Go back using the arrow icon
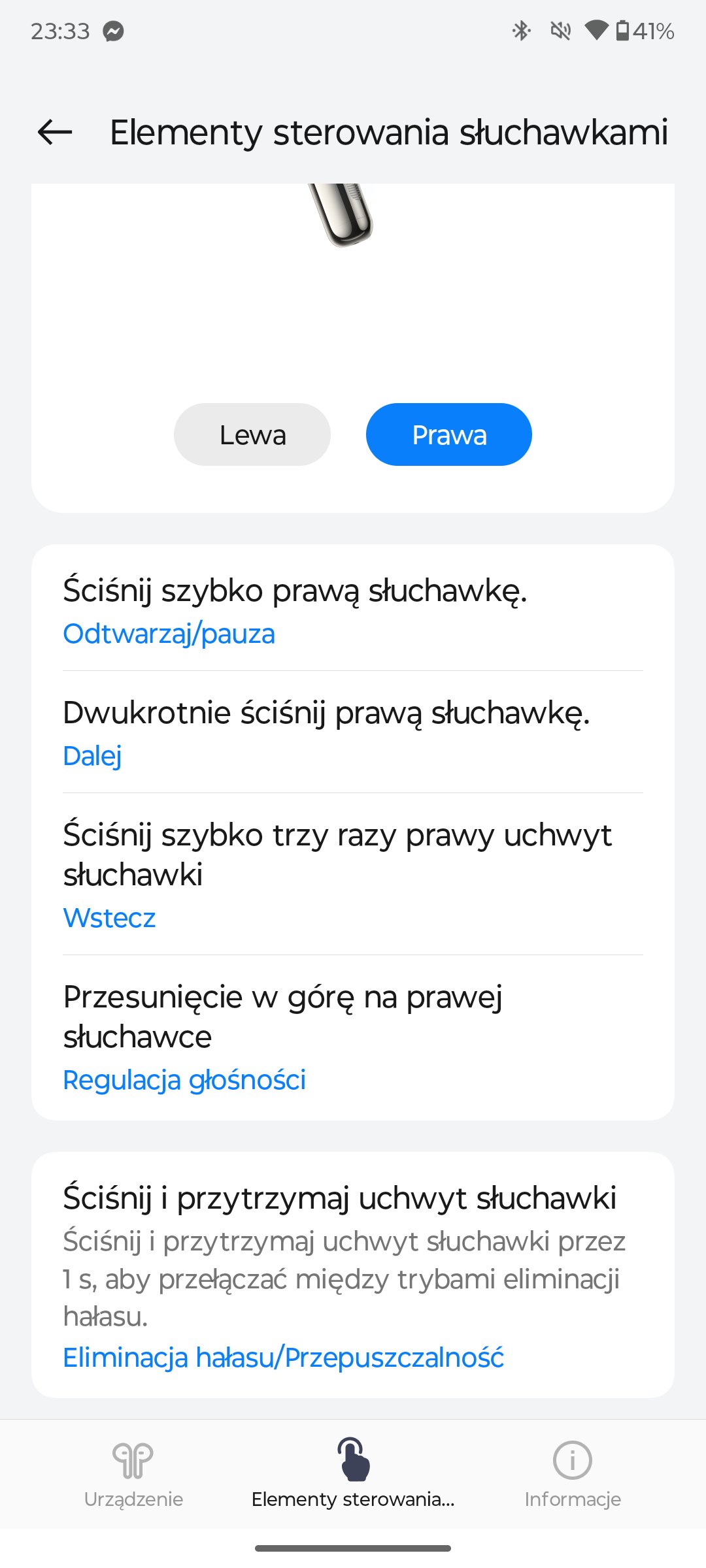The height and width of the screenshot is (1568, 706). pyautogui.click(x=55, y=132)
